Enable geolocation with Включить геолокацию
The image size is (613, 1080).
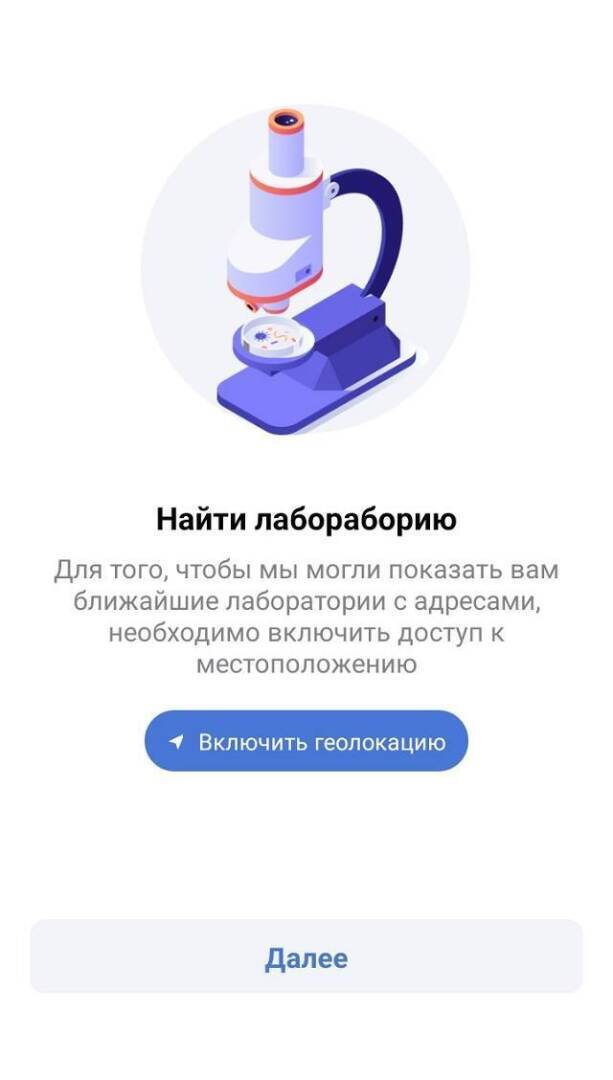(306, 742)
